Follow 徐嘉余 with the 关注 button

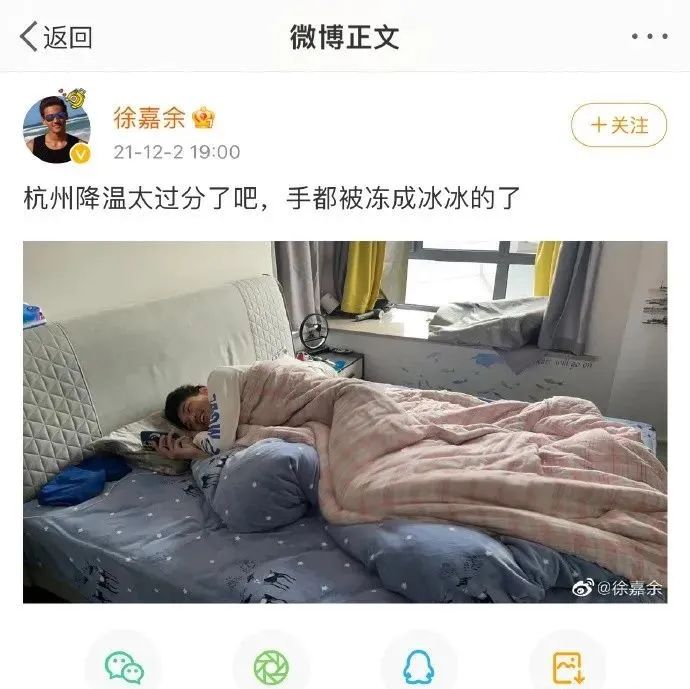618,126
